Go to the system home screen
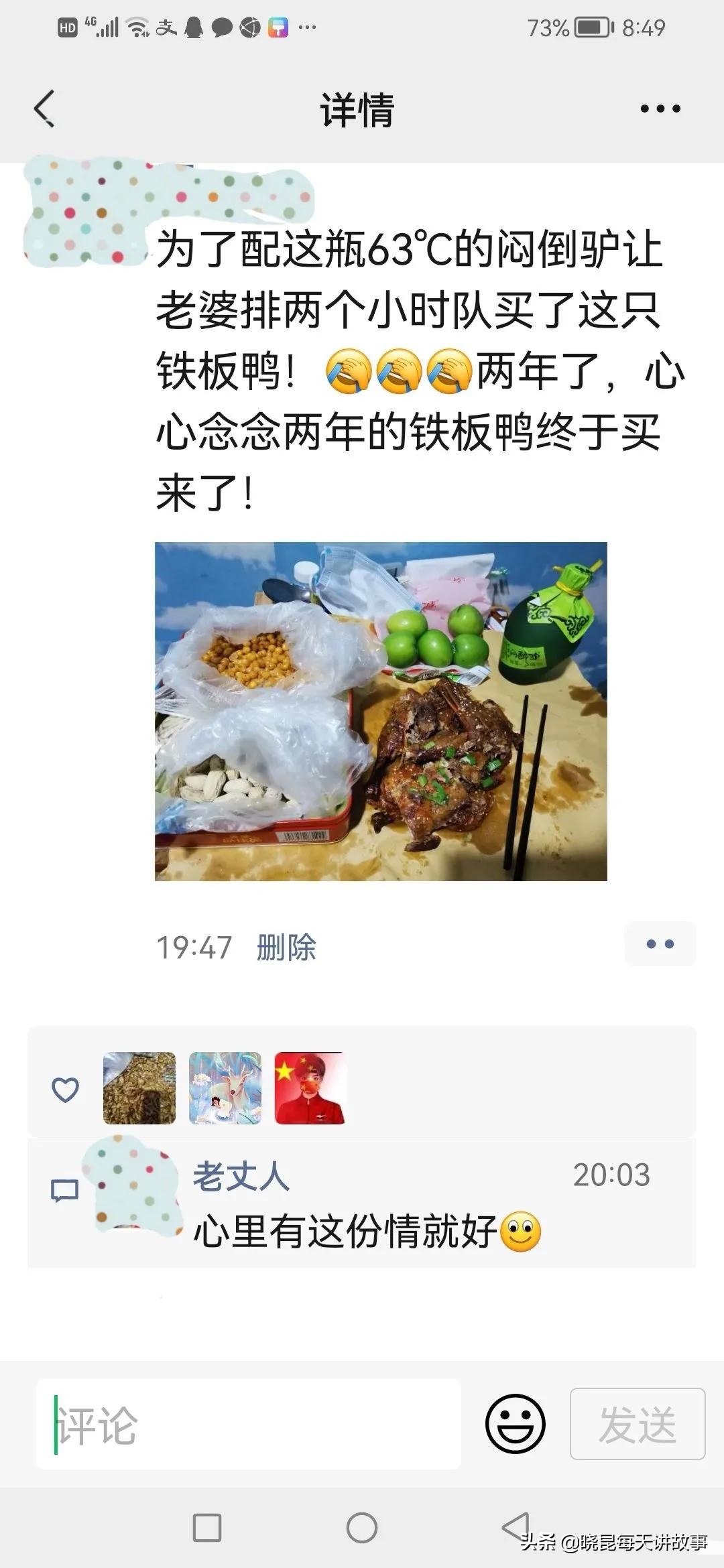This screenshot has height=1568, width=724. coord(362,1529)
